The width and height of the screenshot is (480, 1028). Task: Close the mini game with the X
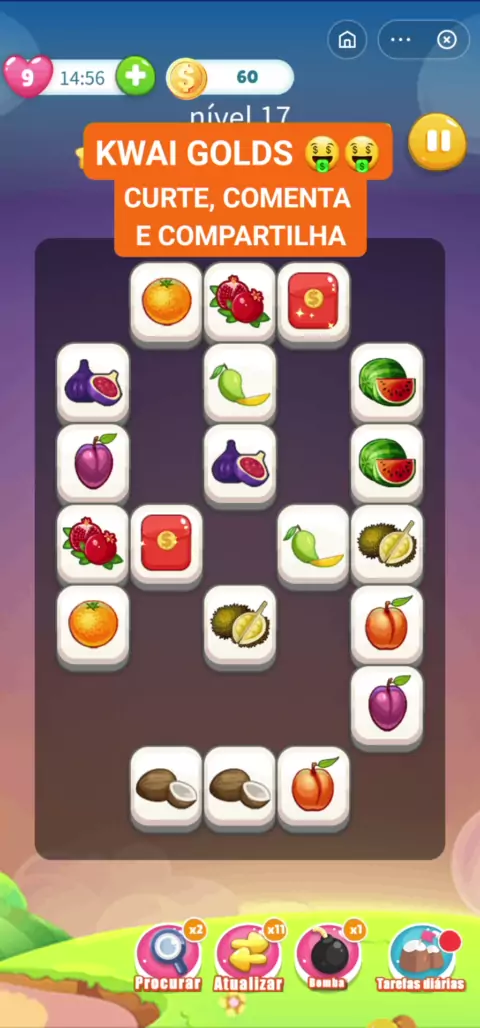(447, 40)
